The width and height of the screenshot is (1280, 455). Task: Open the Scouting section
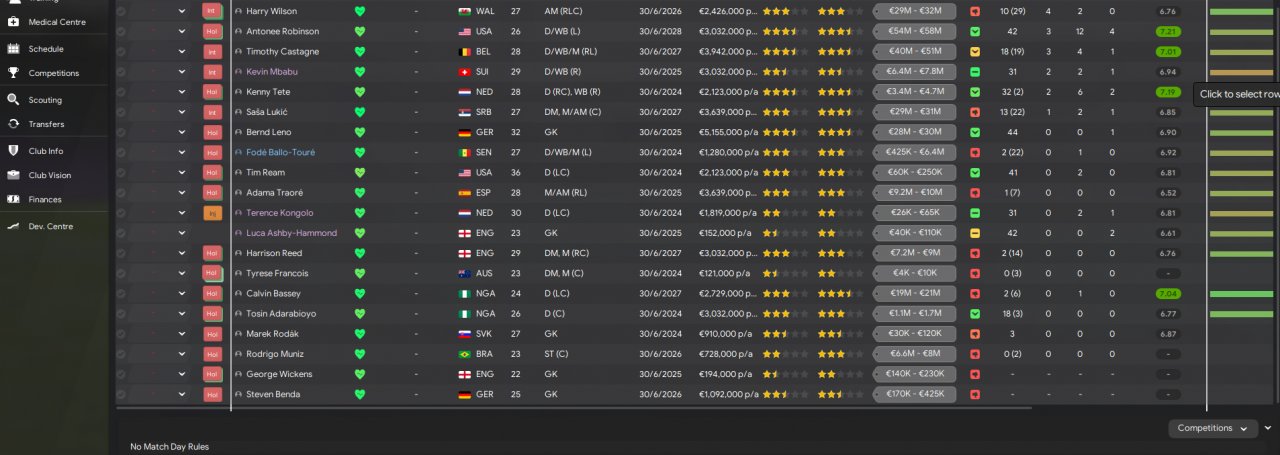point(45,100)
